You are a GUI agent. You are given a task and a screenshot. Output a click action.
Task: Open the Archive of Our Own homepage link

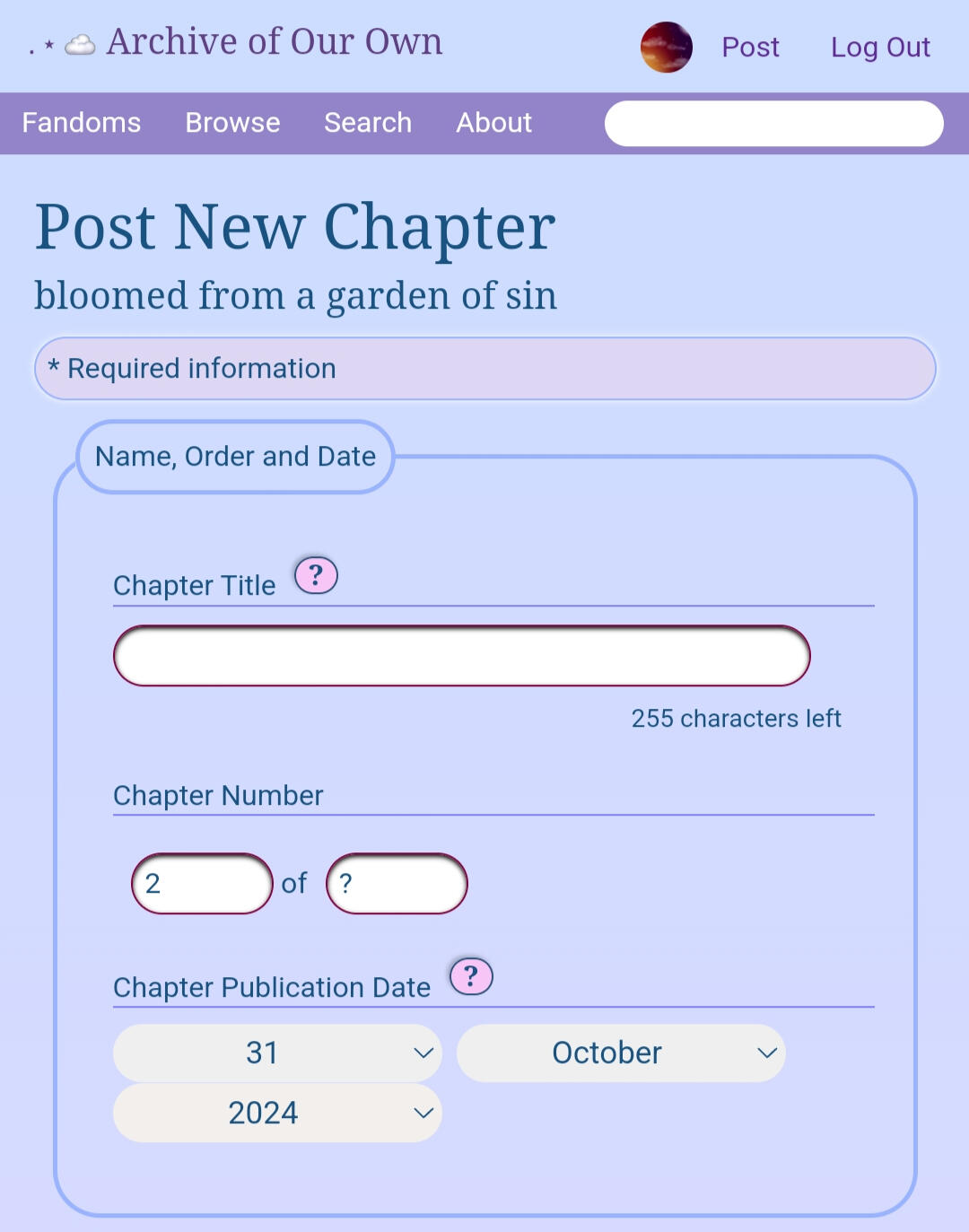[x=274, y=42]
